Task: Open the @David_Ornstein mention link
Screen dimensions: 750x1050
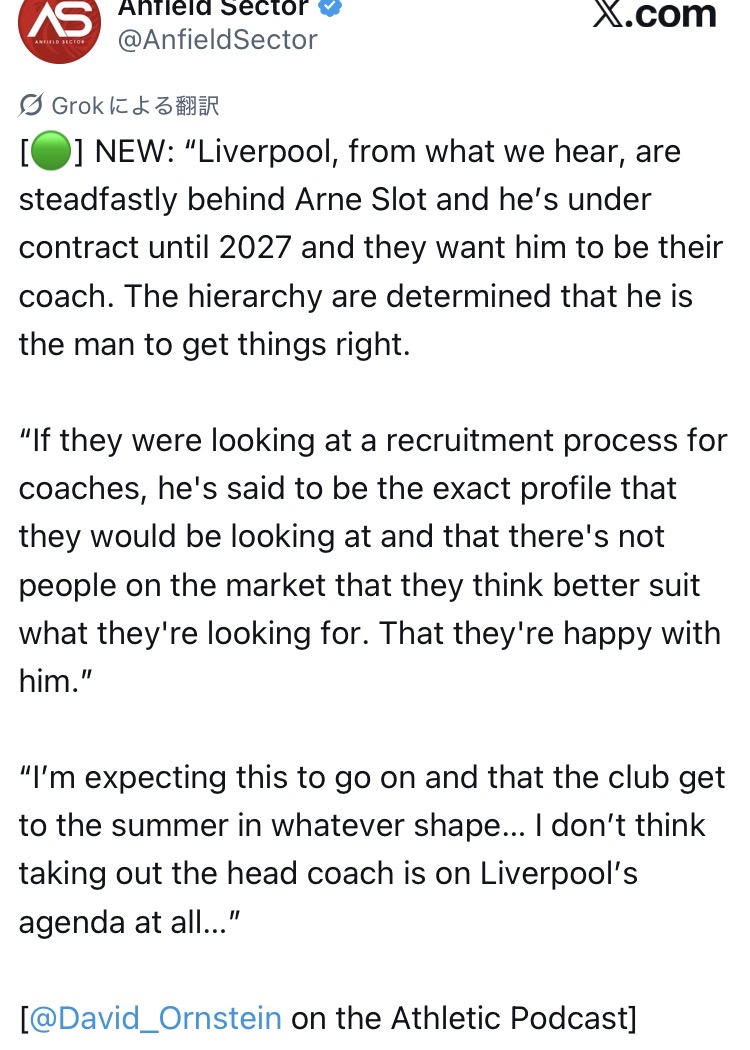Action: pyautogui.click(x=155, y=1019)
